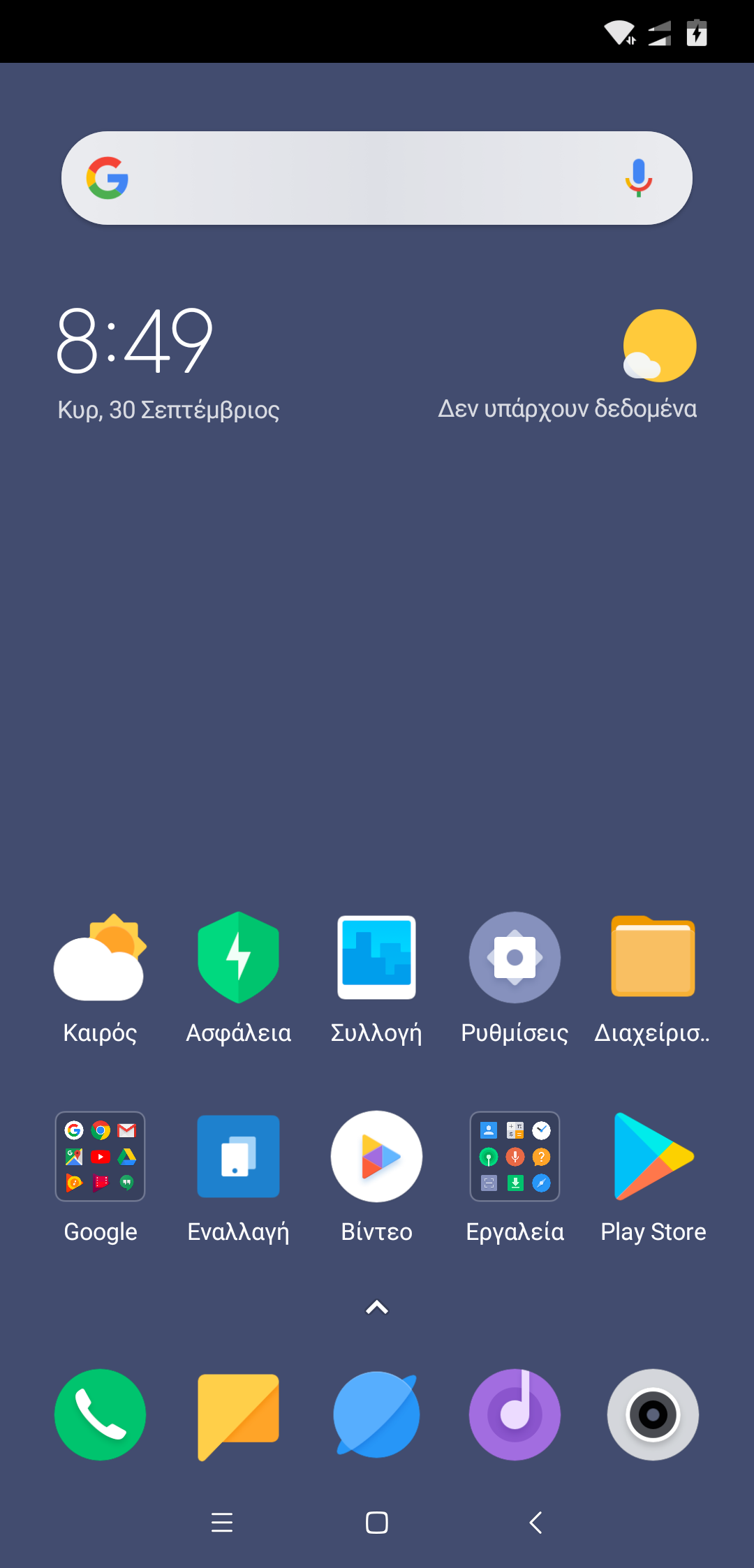Viewport: 754px width, 1568px height.
Task: Tap the recent apps menu button
Action: tap(222, 1522)
